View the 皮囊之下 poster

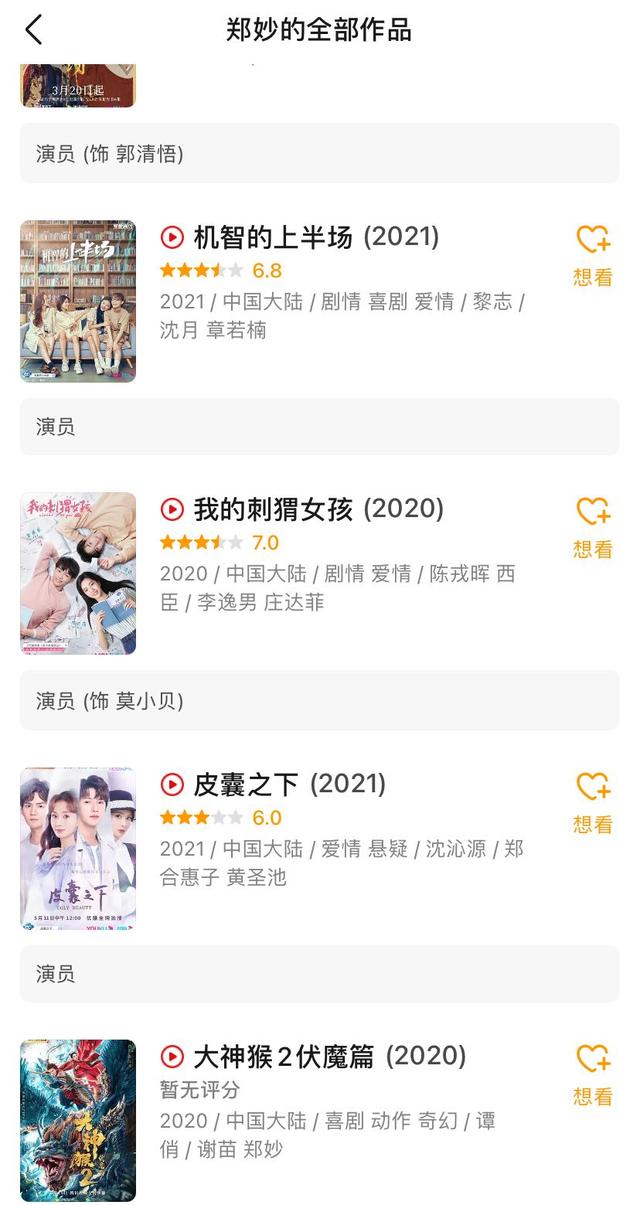[78, 849]
